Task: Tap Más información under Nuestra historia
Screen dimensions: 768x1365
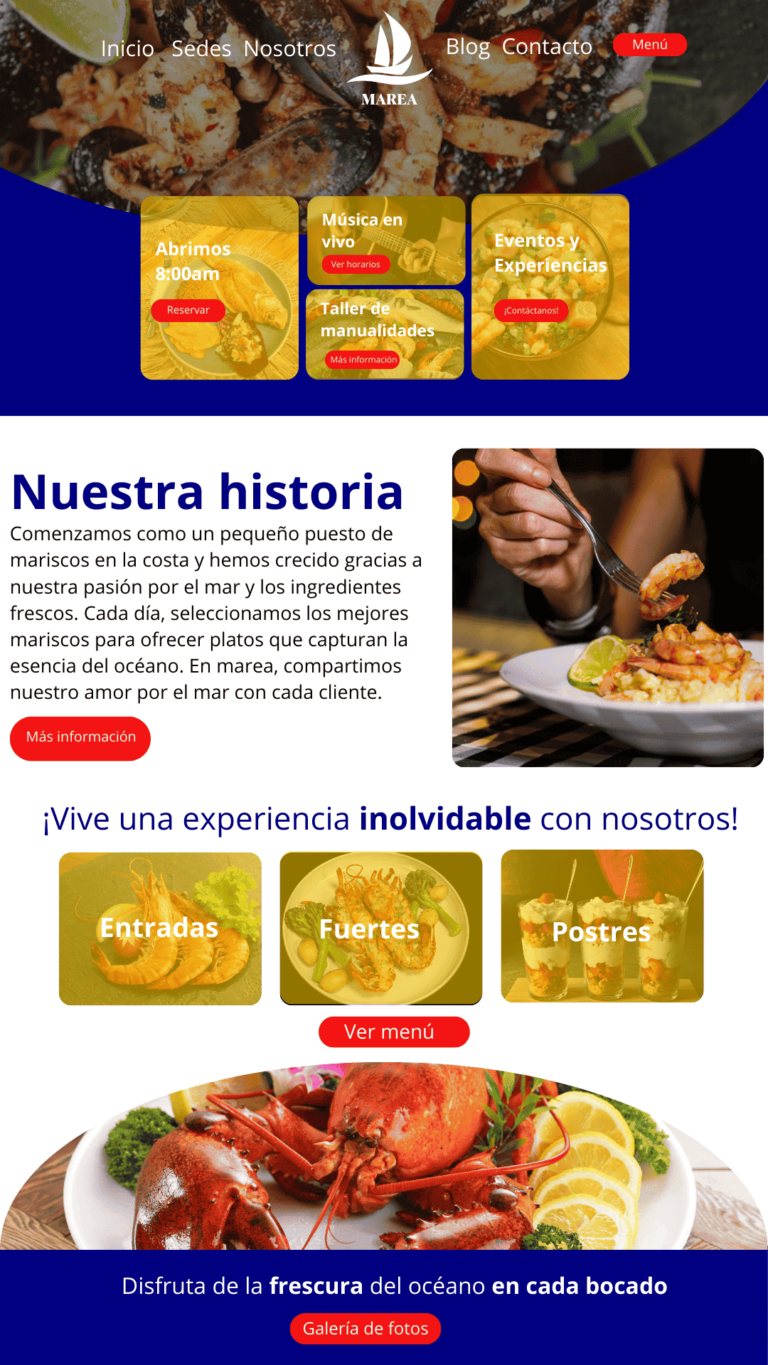Action: (x=81, y=737)
